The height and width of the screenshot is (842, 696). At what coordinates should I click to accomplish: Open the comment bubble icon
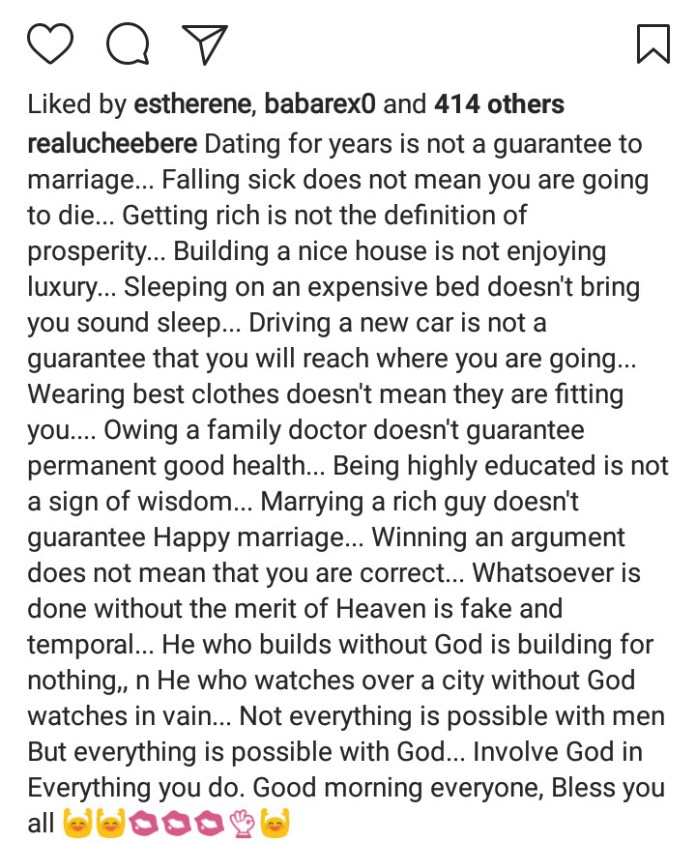(127, 45)
